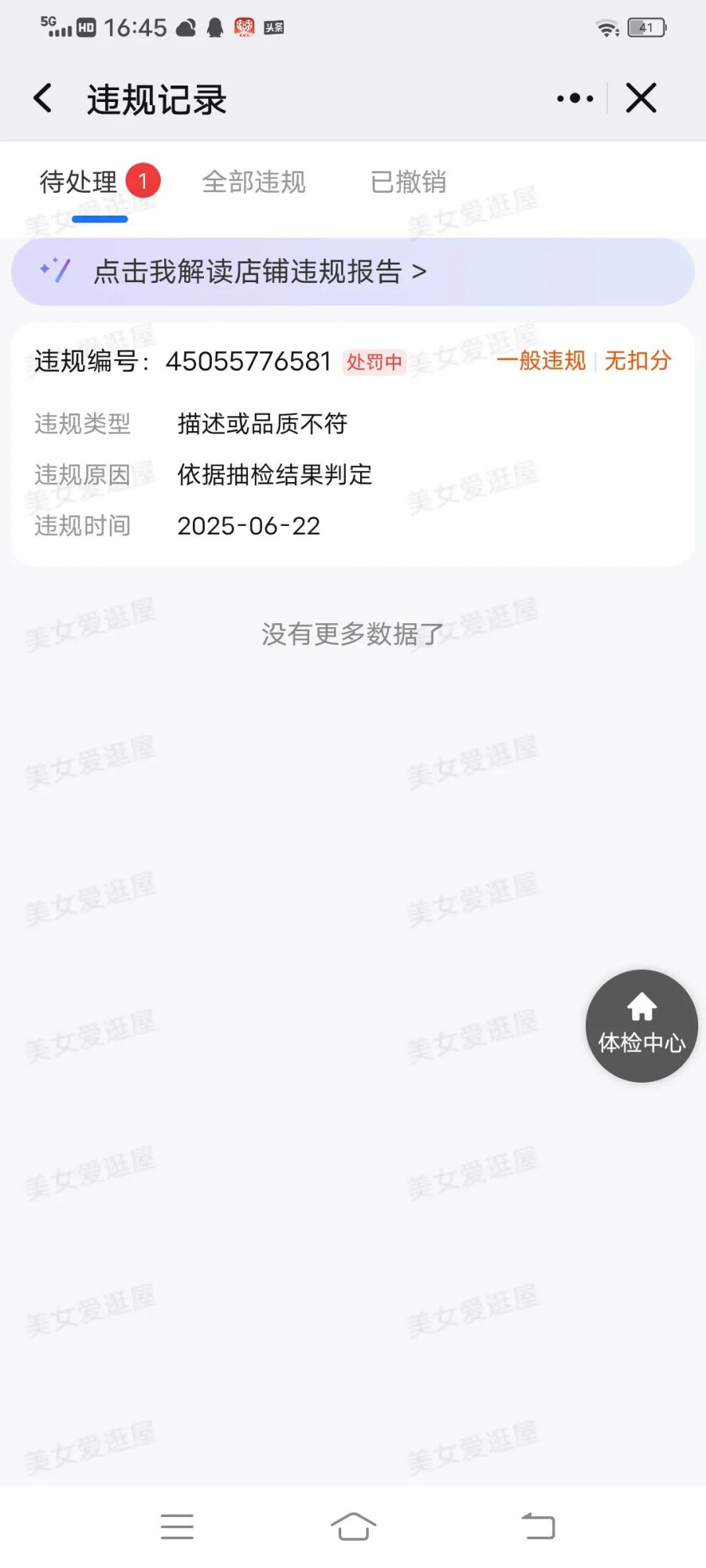Tap the system home button

(353, 1526)
